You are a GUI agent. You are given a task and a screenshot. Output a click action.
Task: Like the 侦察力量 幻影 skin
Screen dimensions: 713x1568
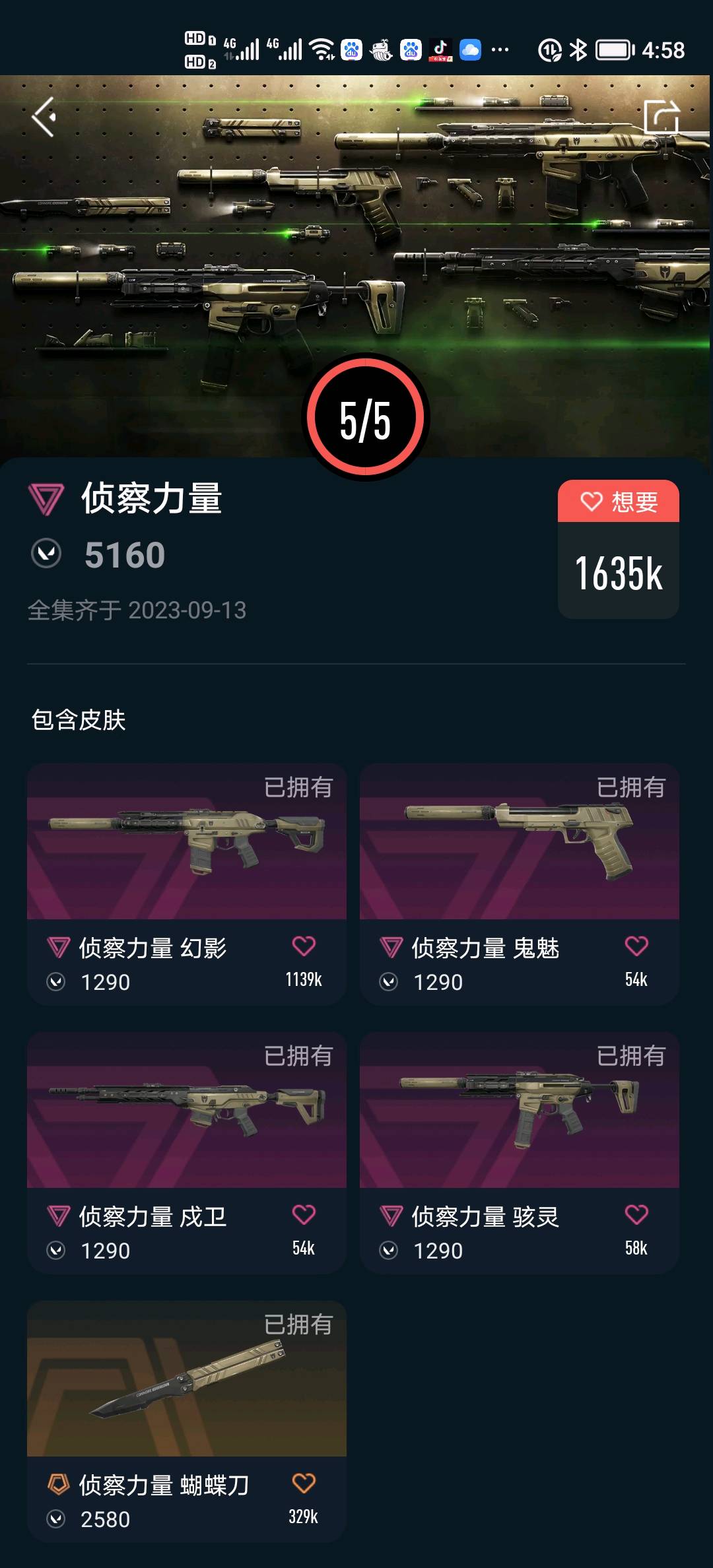point(304,946)
